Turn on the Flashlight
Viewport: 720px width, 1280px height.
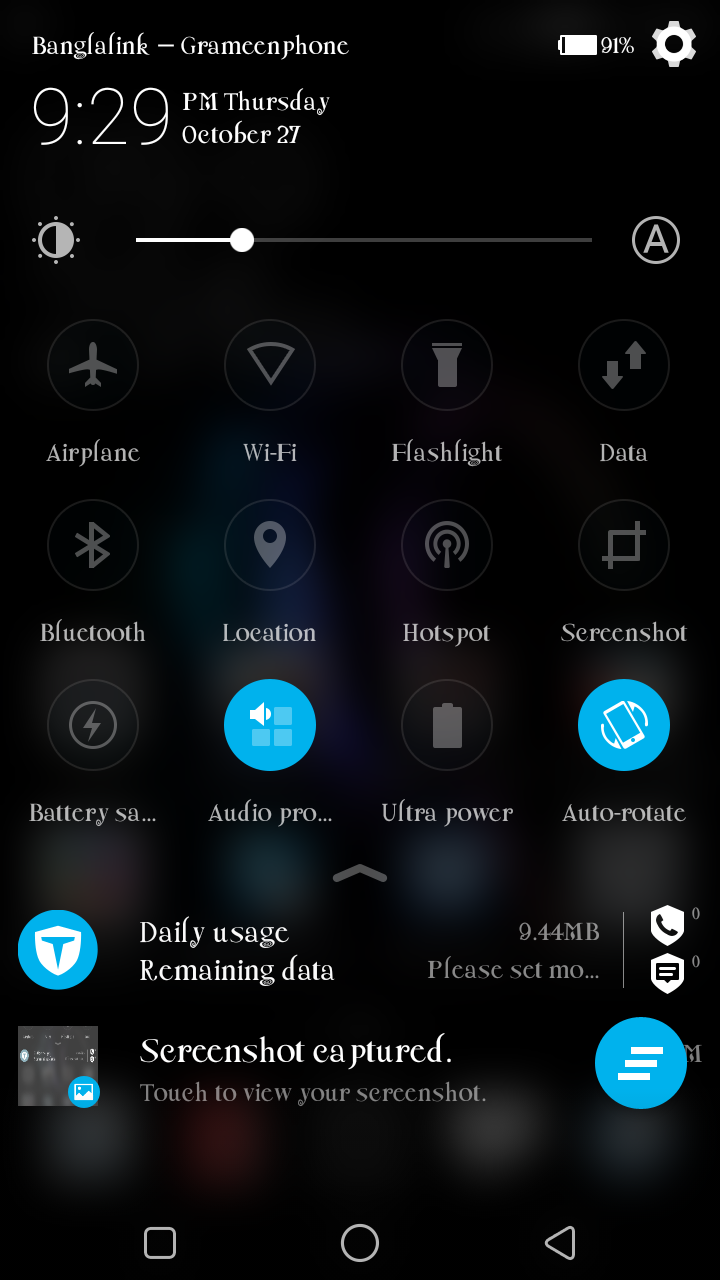[447, 365]
